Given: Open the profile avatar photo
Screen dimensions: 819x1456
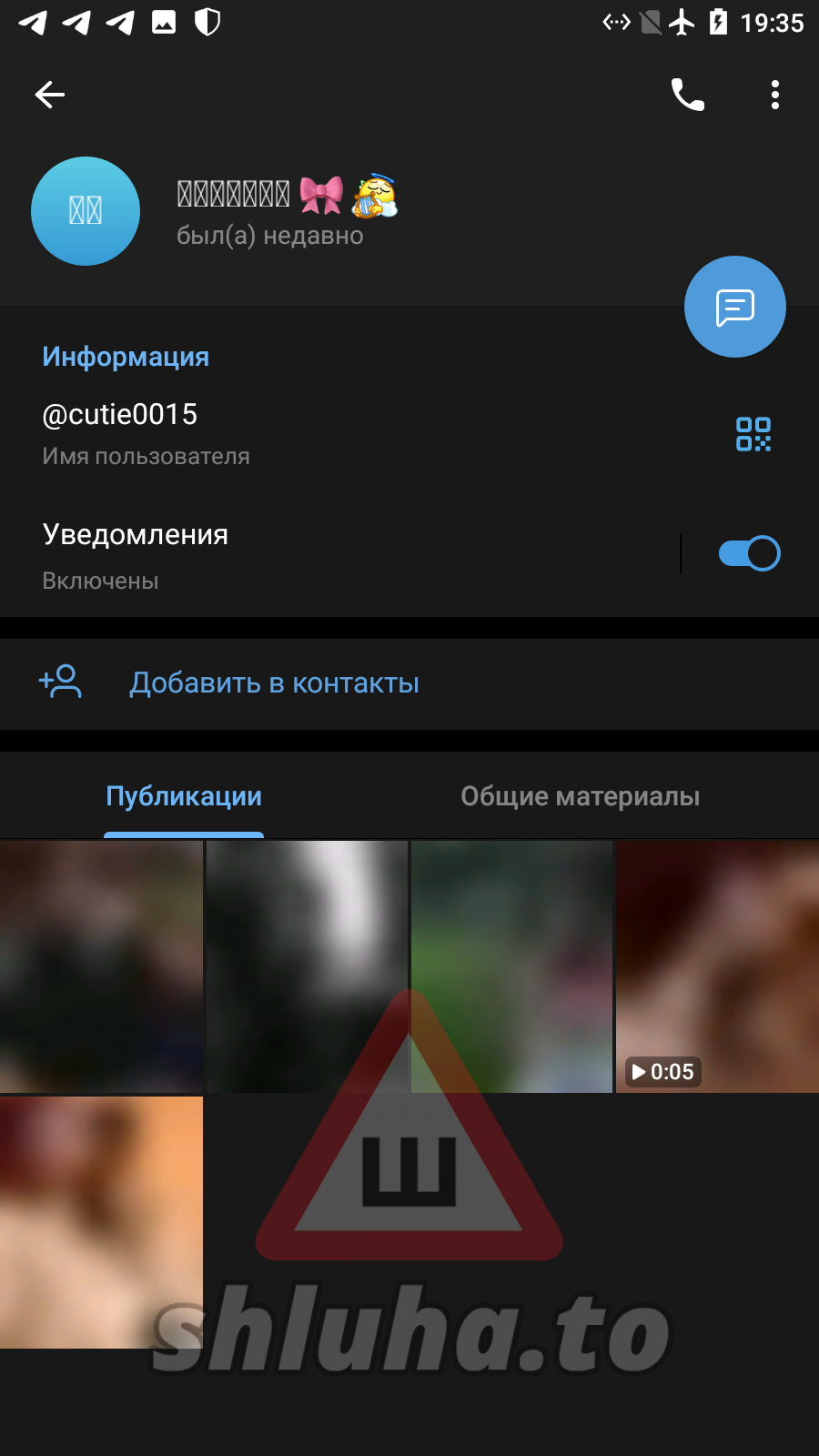Looking at the screenshot, I should (86, 211).
